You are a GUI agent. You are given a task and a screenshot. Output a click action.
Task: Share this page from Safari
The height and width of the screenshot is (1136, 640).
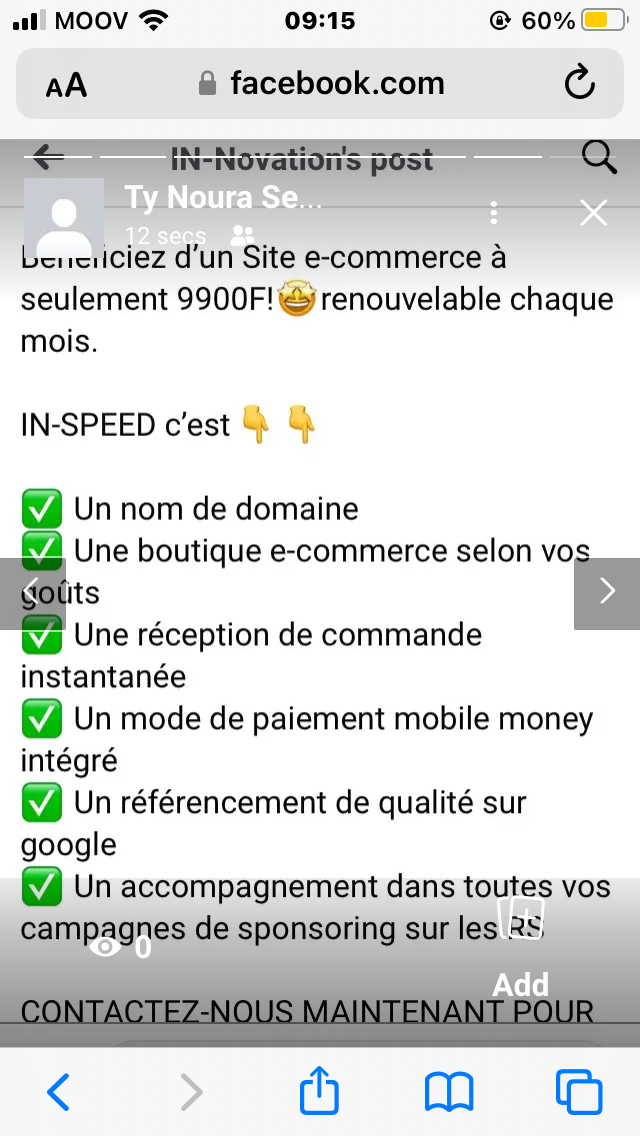320,1091
